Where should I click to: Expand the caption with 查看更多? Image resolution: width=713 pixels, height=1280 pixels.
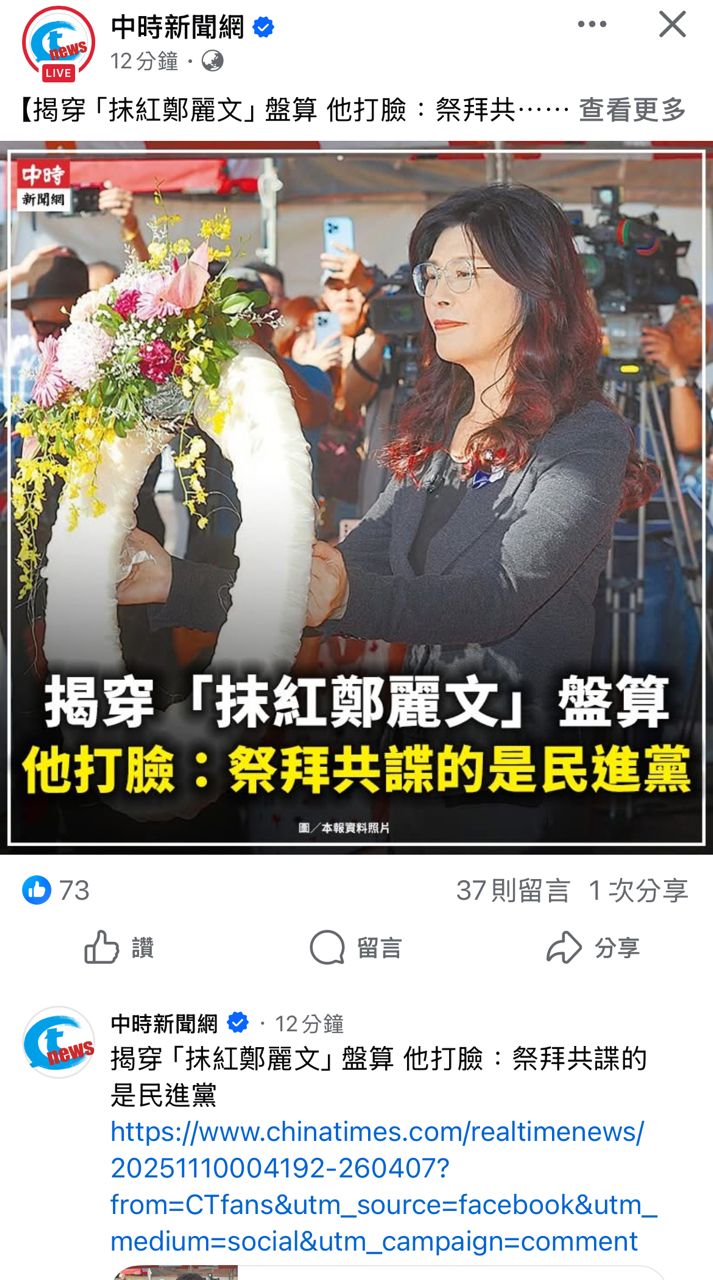click(x=632, y=111)
